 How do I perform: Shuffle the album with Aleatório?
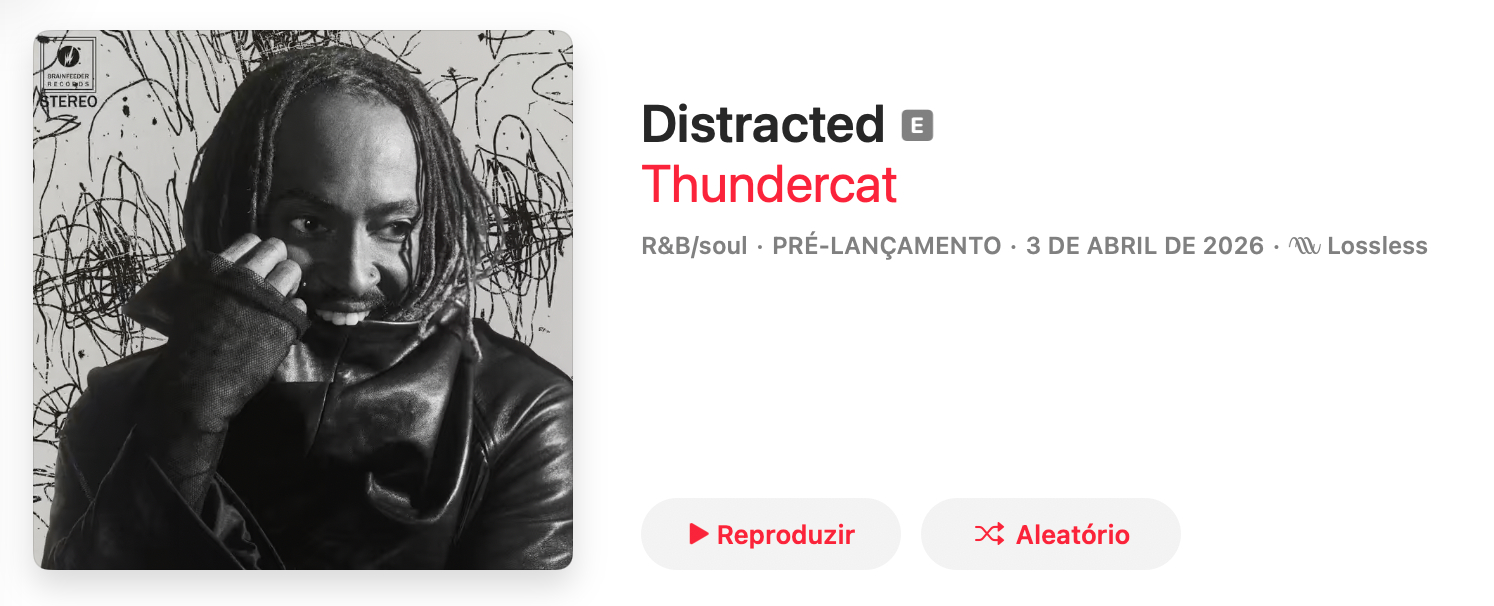1050,534
